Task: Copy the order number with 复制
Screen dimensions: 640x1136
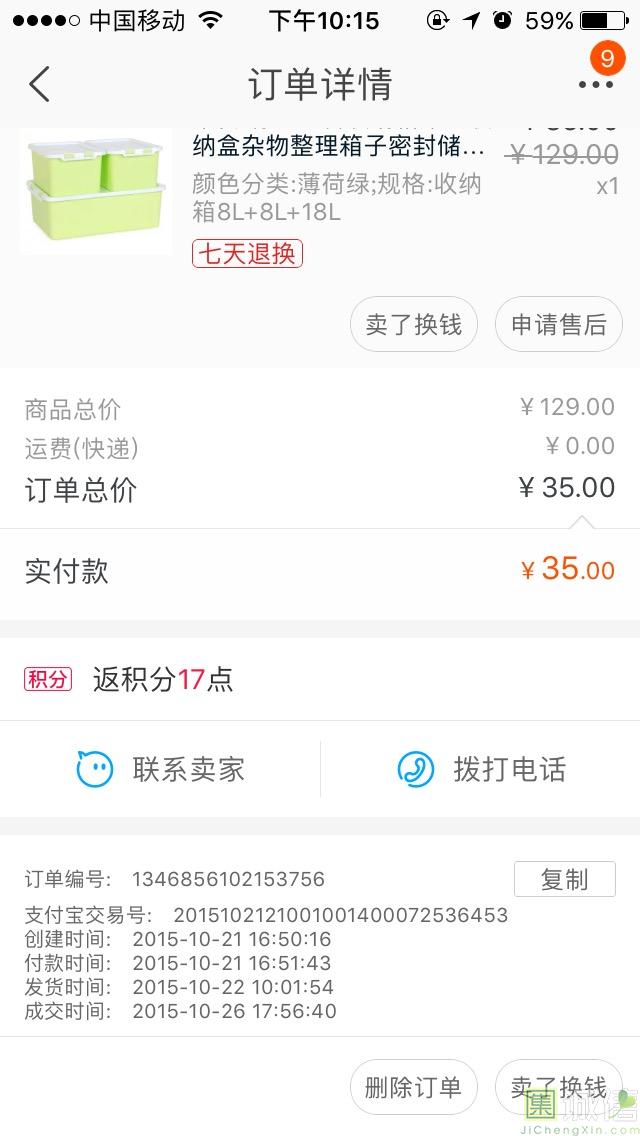Action: [x=564, y=879]
